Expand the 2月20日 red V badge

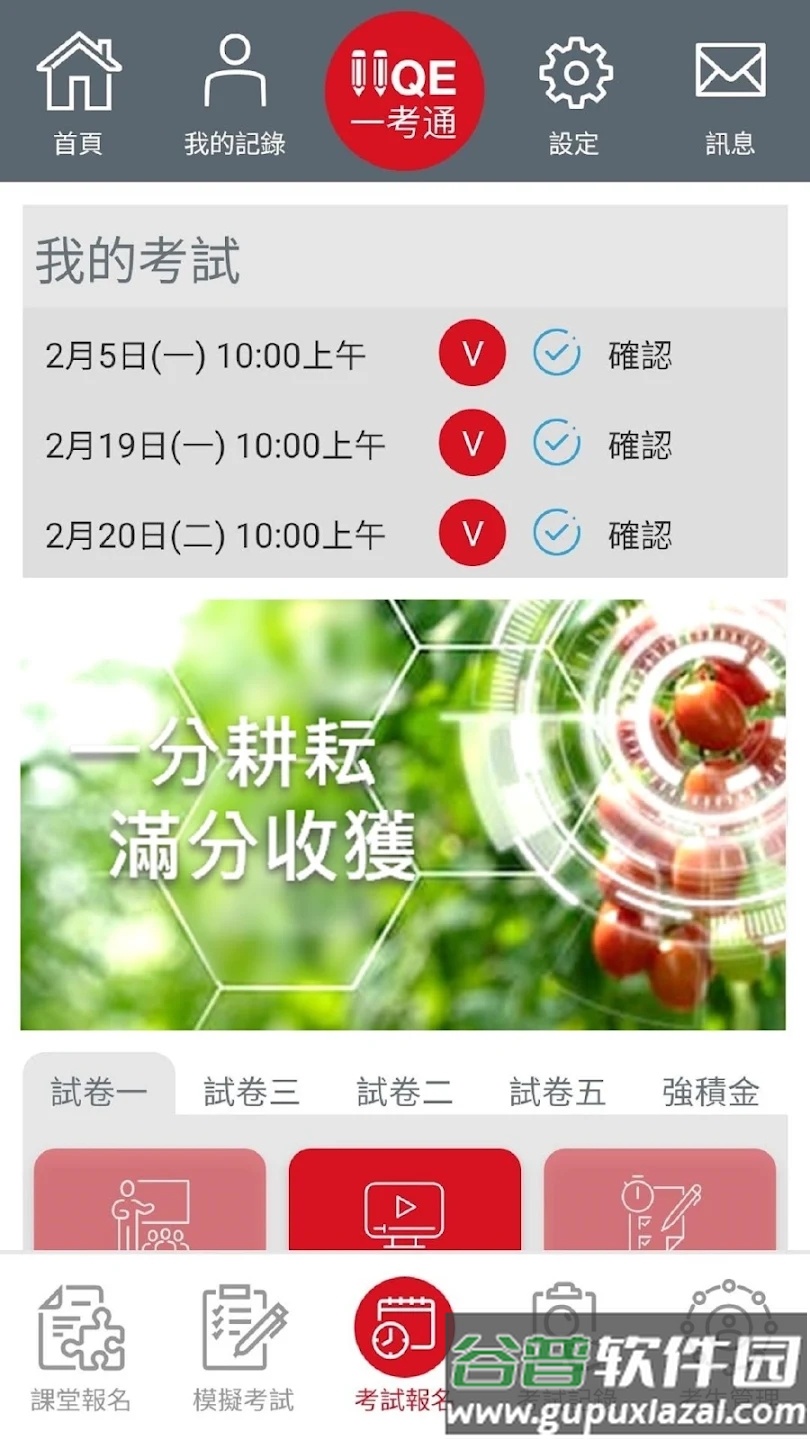[x=472, y=533]
